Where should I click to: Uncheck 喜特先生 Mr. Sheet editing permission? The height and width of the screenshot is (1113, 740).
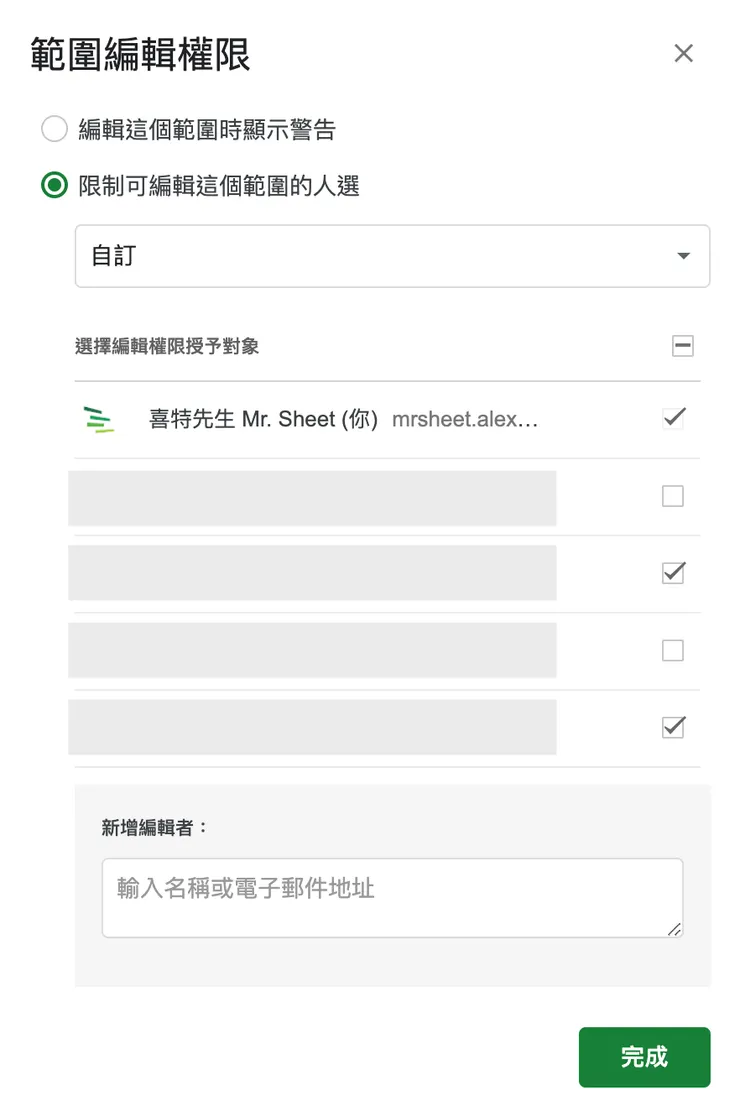click(673, 418)
